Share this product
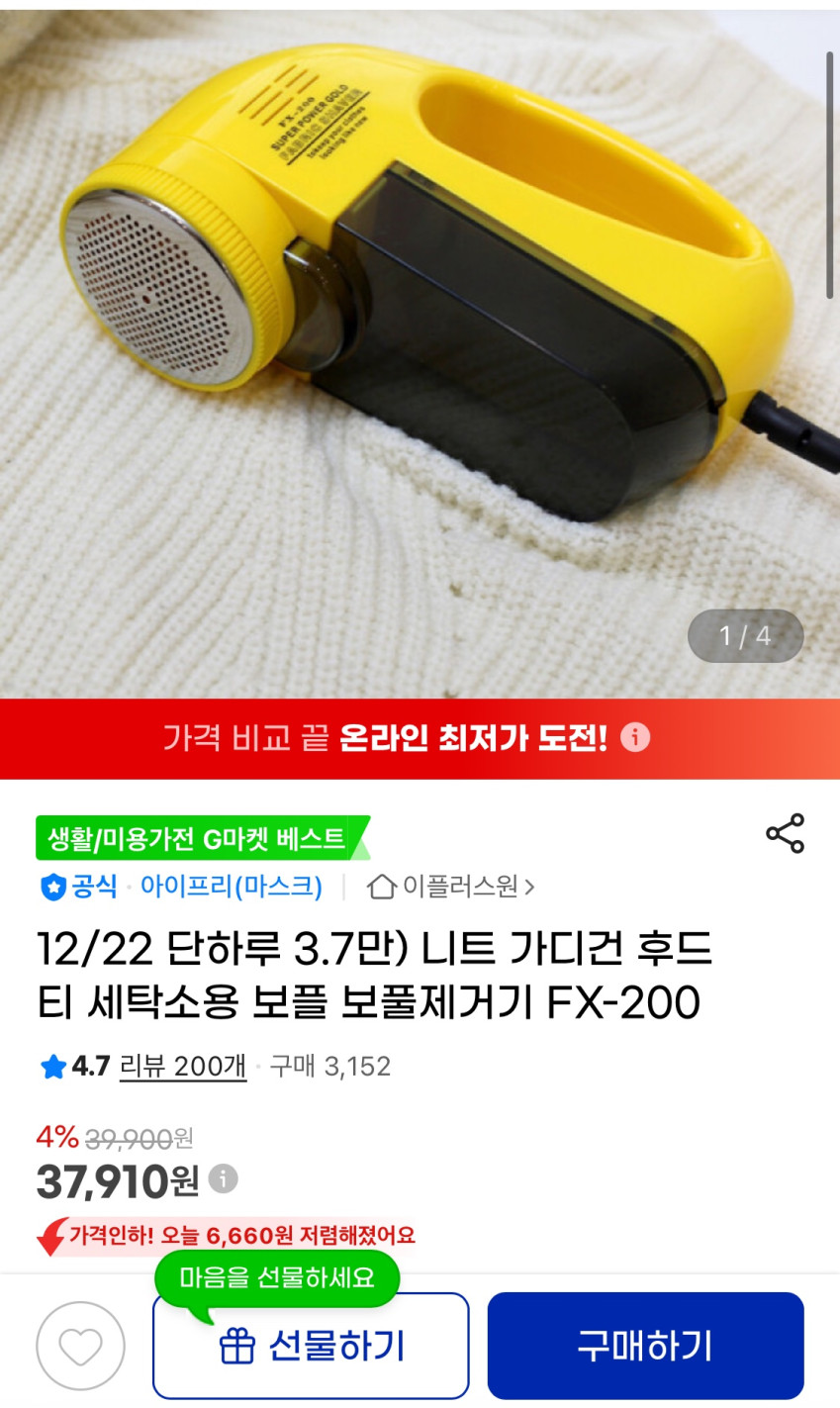 coord(785,834)
